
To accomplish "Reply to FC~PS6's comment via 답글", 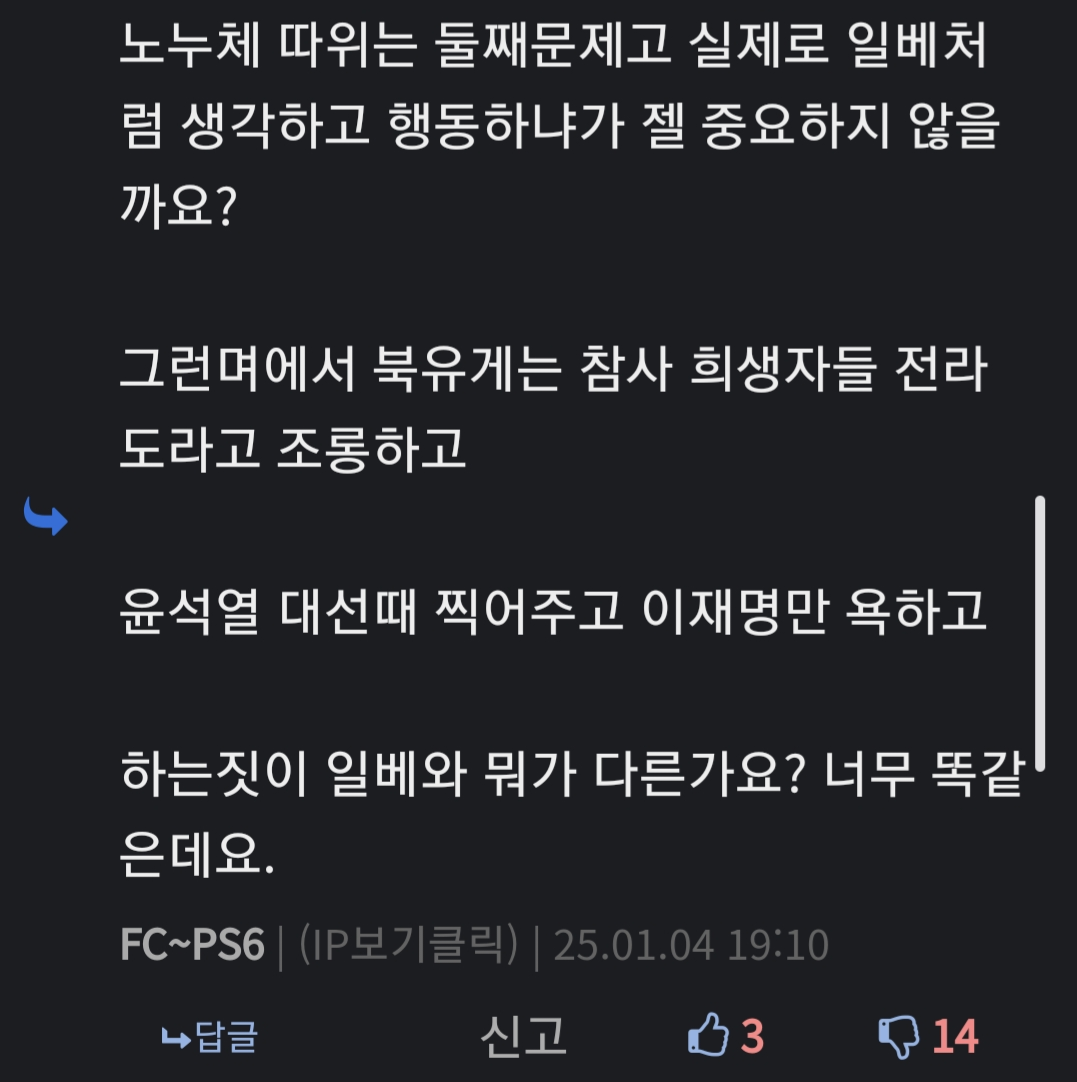I will [x=209, y=1037].
